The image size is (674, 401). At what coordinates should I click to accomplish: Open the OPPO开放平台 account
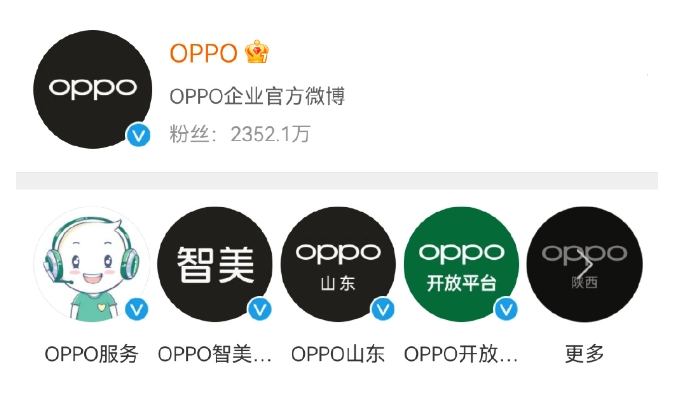click(461, 264)
